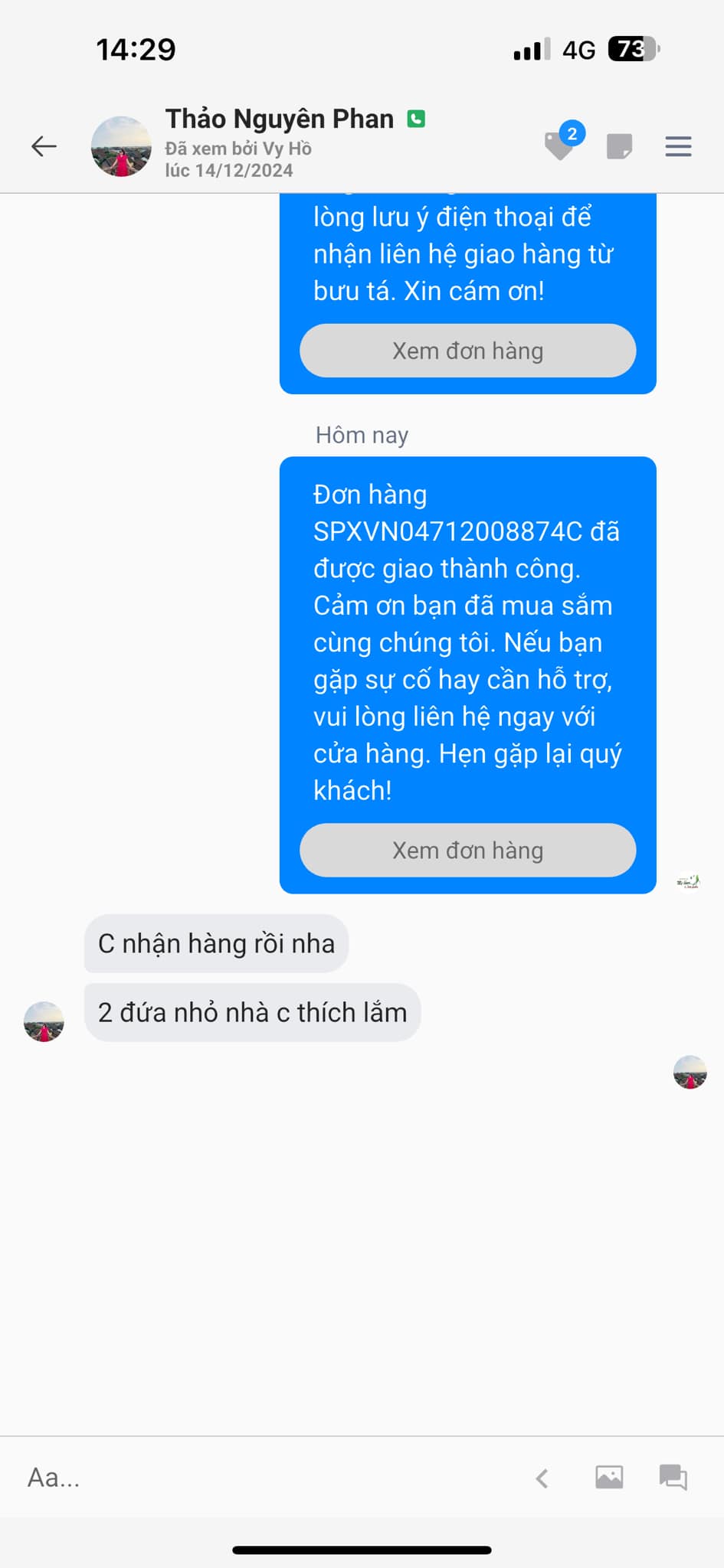Viewport: 724px width, 1568px height.
Task: Focus the Aa... message input field
Action: 260,1477
